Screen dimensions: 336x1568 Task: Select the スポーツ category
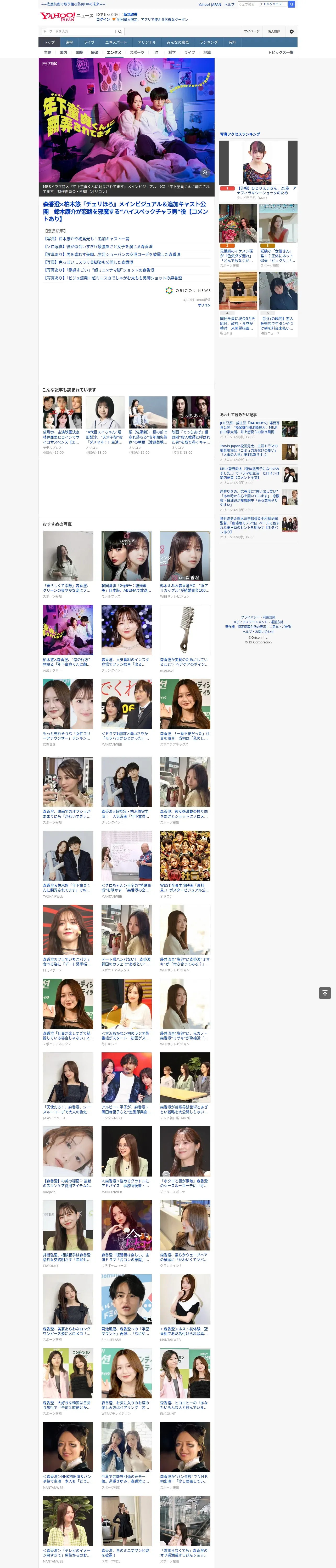click(137, 52)
